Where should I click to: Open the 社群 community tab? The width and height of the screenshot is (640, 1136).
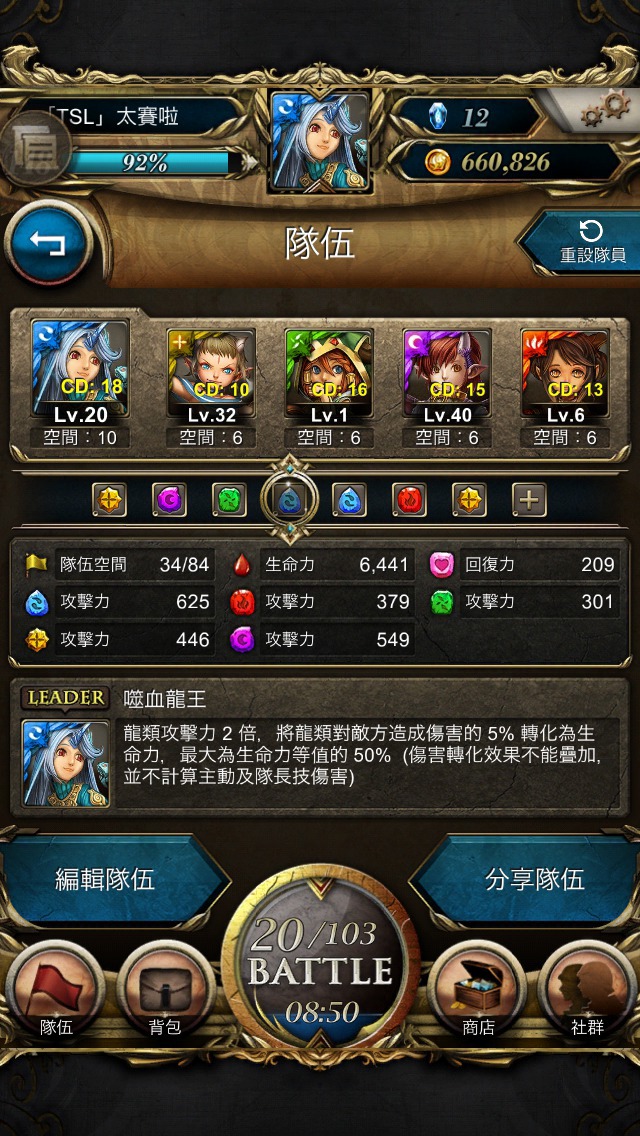click(586, 993)
